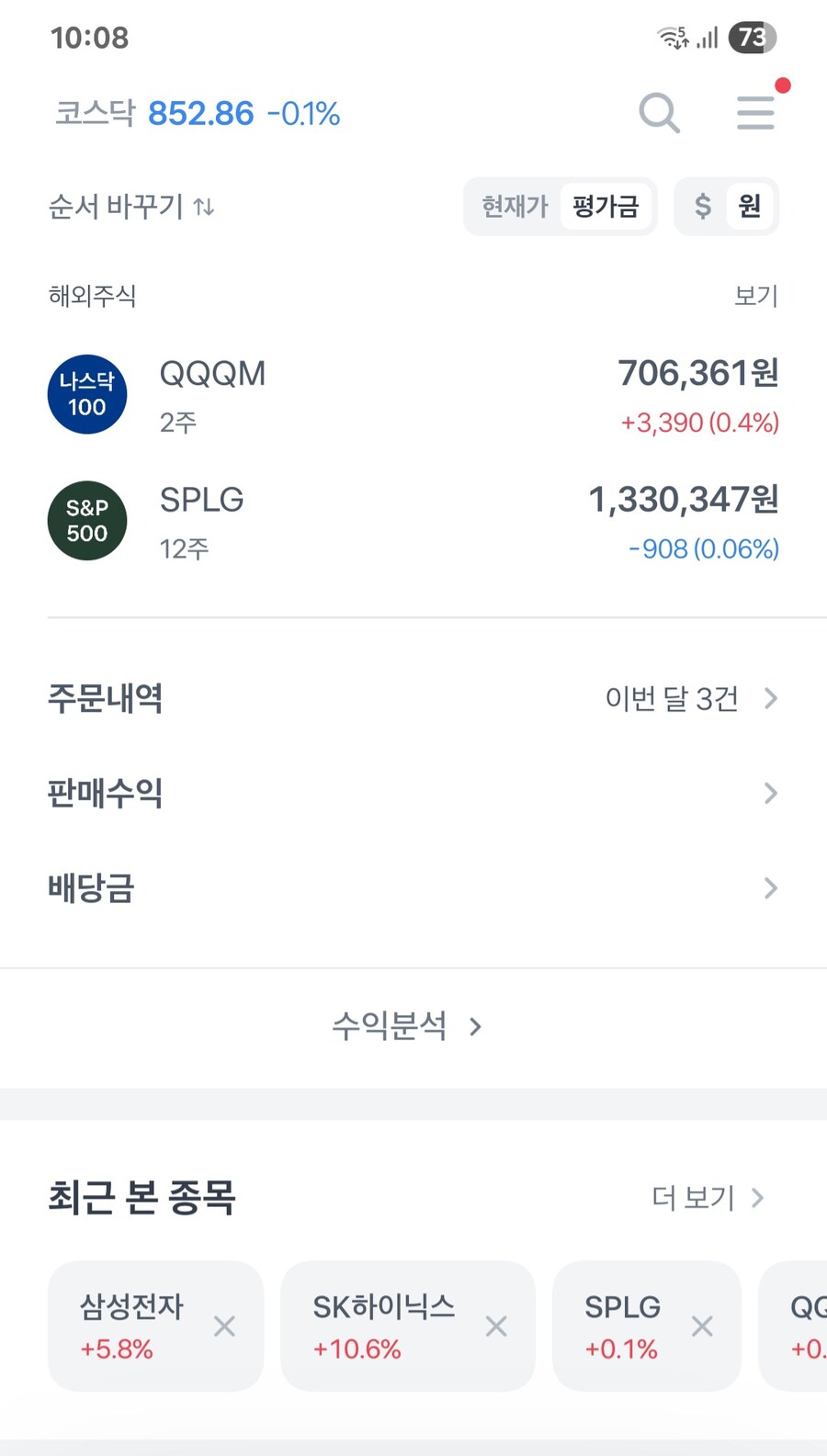Open the hamburger menu with notification dot
The image size is (827, 1456).
(x=755, y=112)
